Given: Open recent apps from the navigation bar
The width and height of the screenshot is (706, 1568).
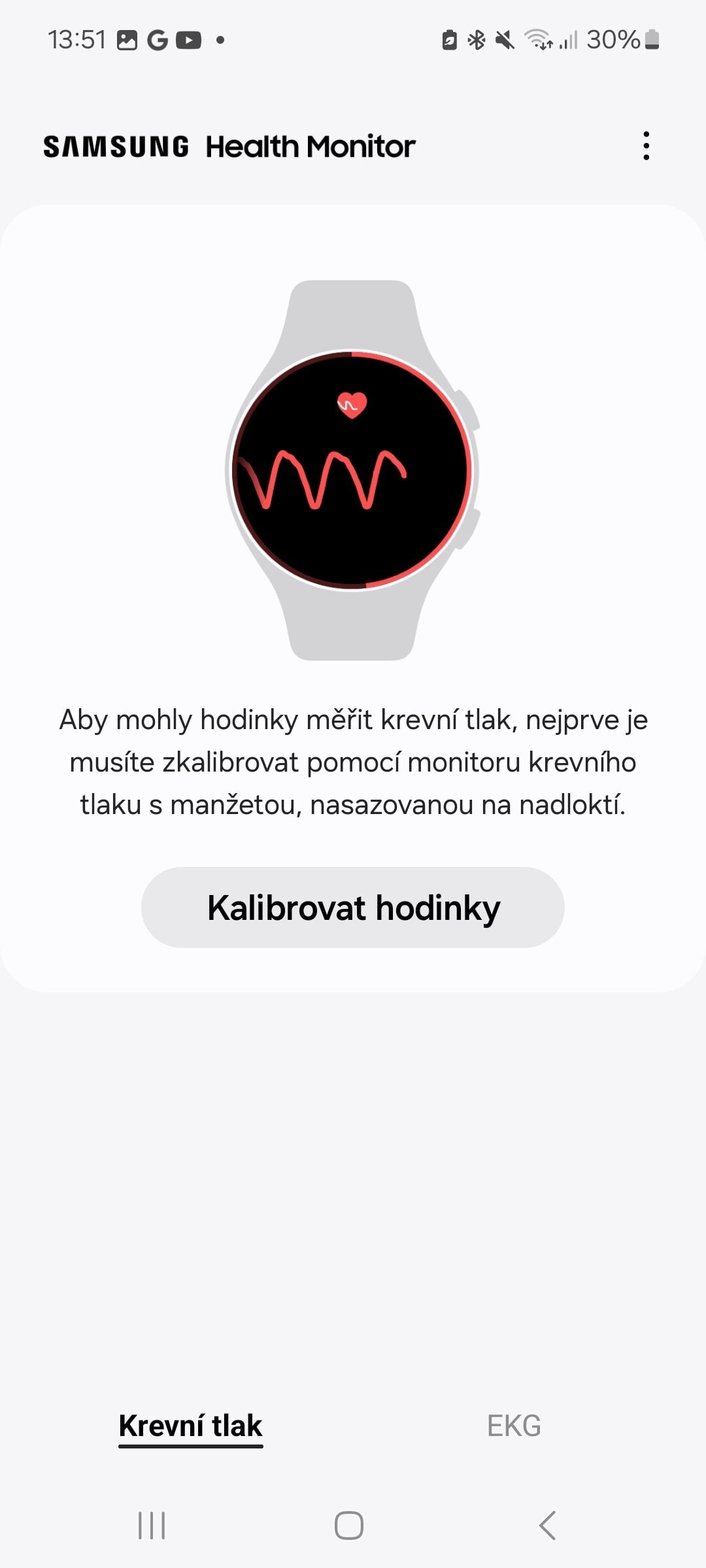Looking at the screenshot, I should [152, 1526].
